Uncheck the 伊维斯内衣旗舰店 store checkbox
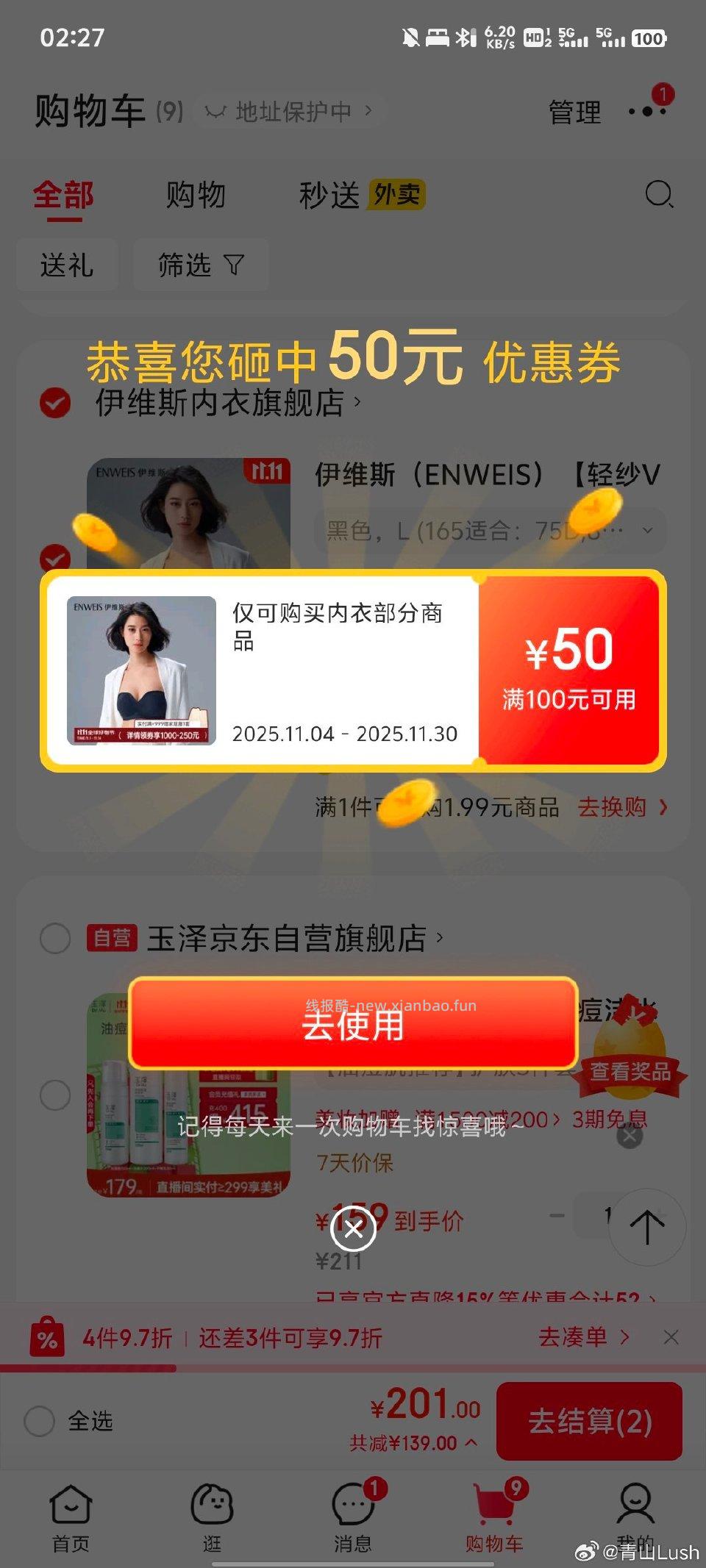 click(54, 404)
